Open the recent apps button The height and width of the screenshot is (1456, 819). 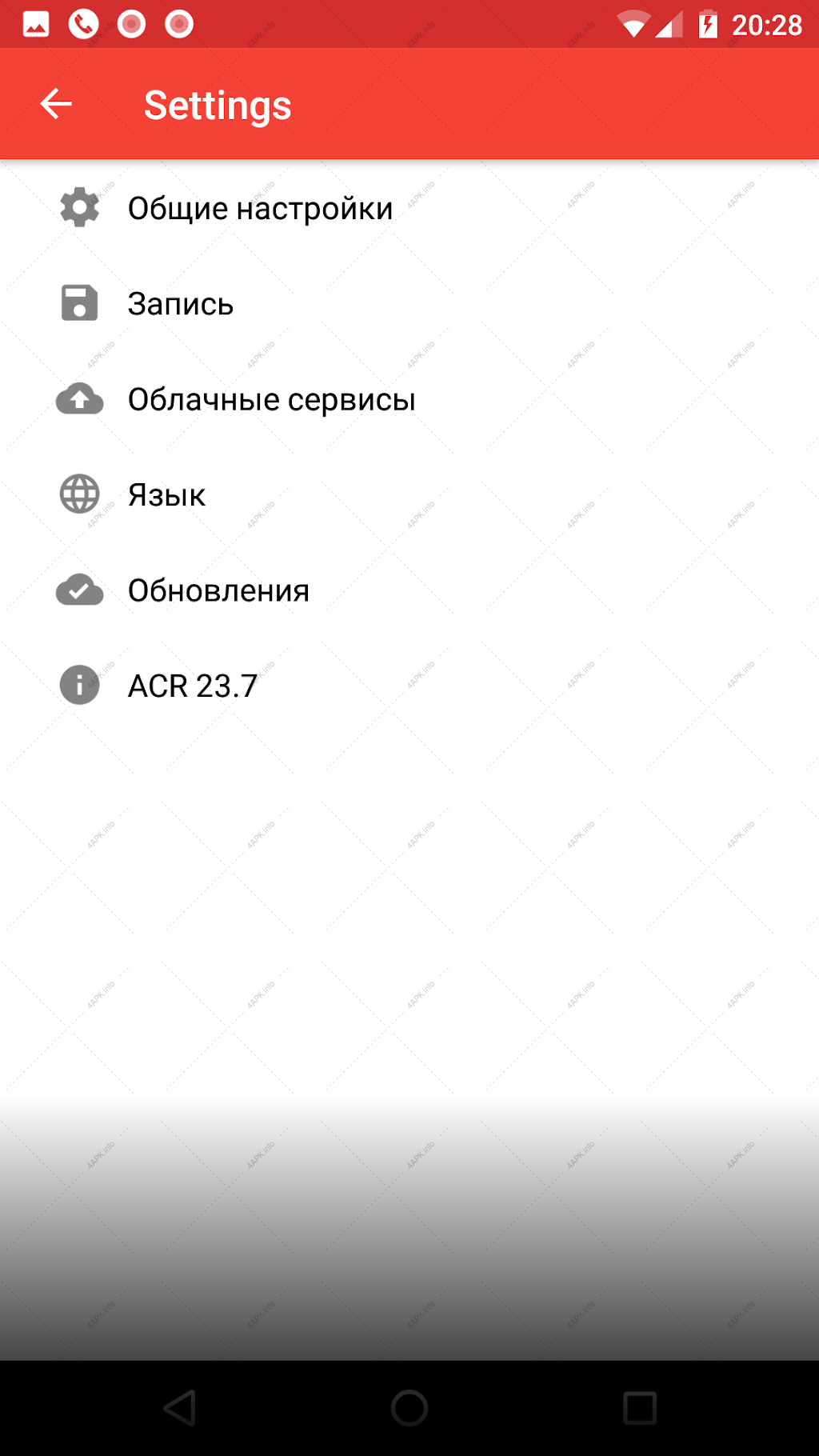click(x=640, y=1408)
